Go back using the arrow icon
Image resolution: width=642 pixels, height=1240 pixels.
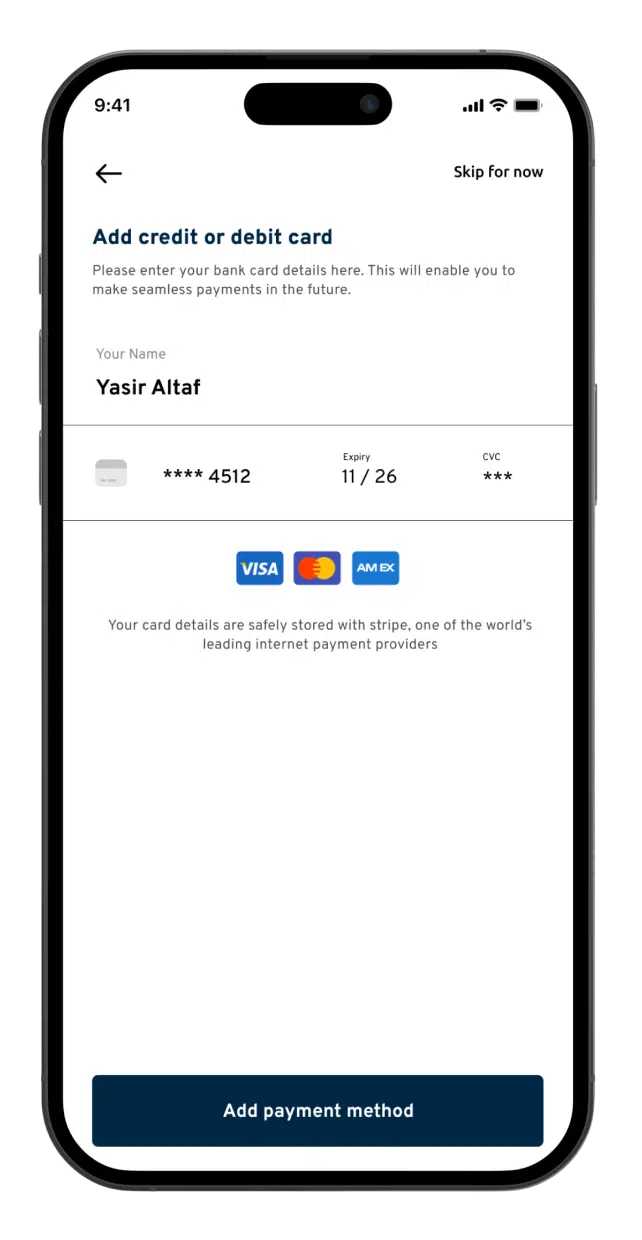pos(108,173)
